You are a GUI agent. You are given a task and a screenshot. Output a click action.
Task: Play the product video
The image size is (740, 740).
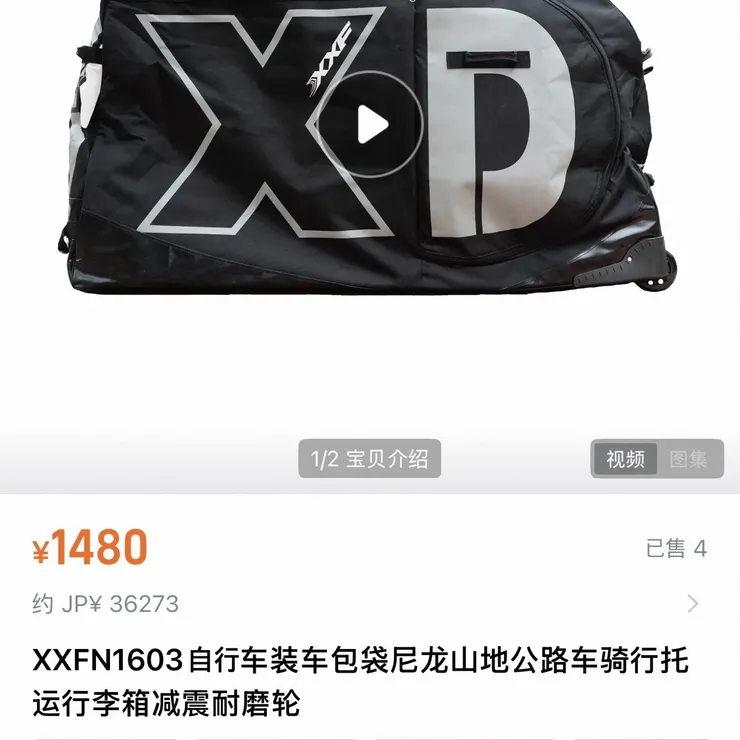[372, 125]
